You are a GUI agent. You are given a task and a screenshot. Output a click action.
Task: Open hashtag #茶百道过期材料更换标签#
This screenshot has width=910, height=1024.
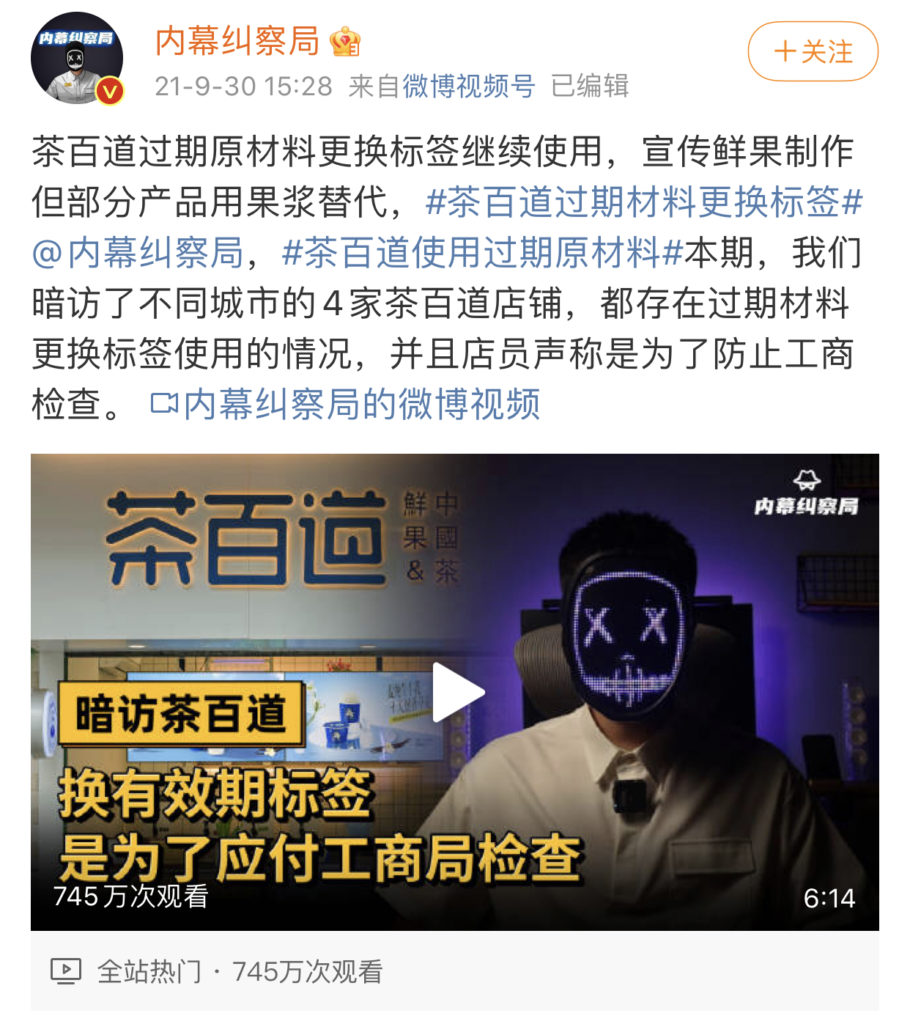[x=643, y=203]
